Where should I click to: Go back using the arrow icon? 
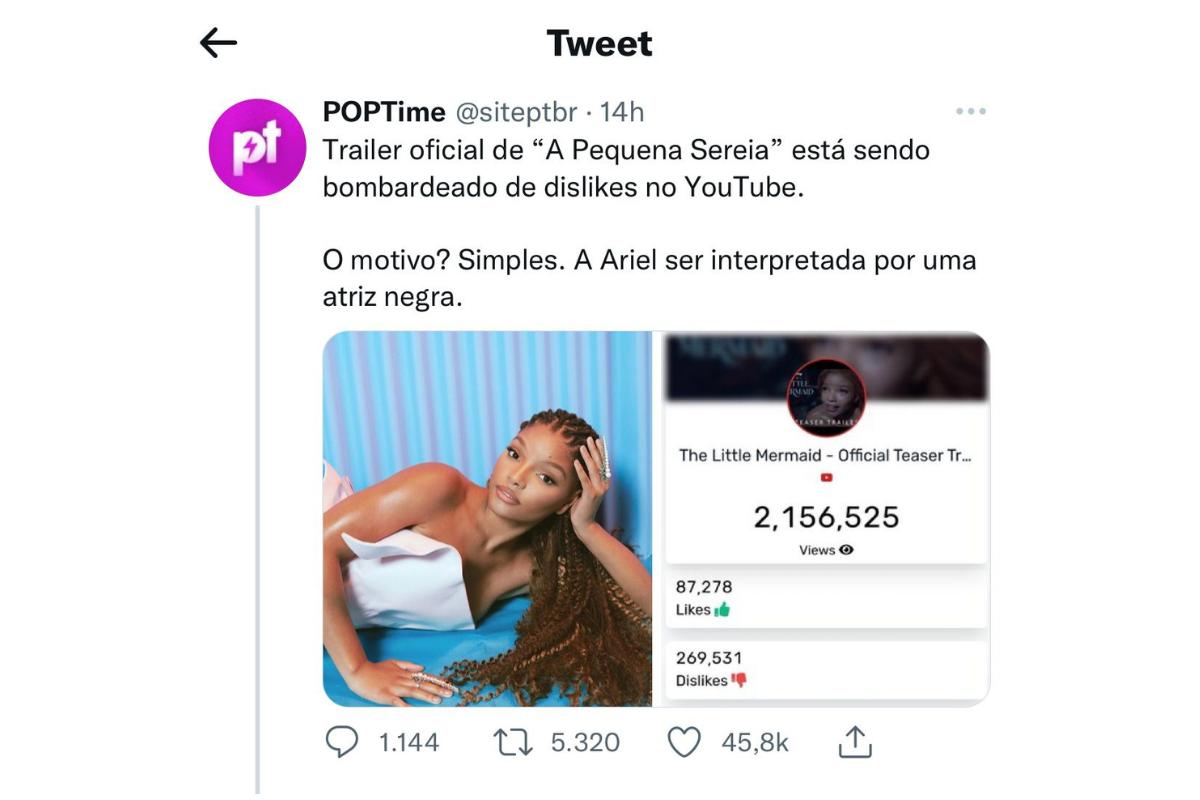coord(218,43)
